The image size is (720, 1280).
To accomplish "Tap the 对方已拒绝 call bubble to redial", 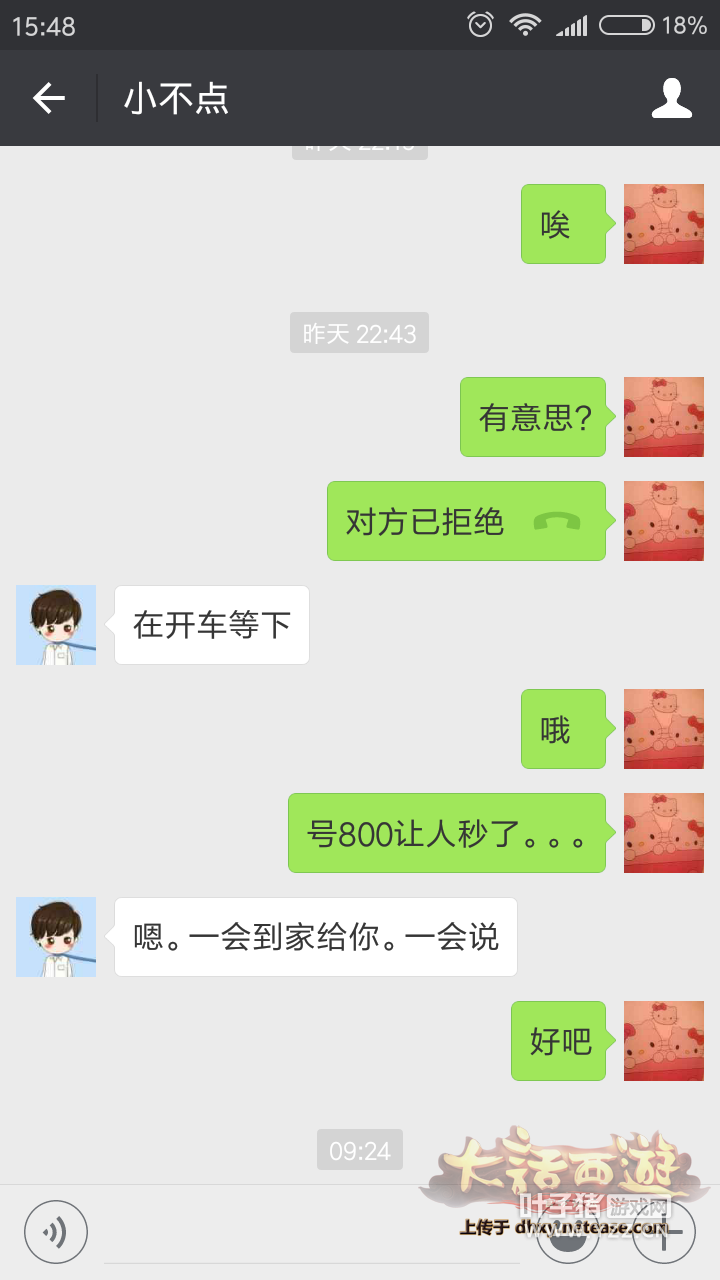I will tap(466, 522).
